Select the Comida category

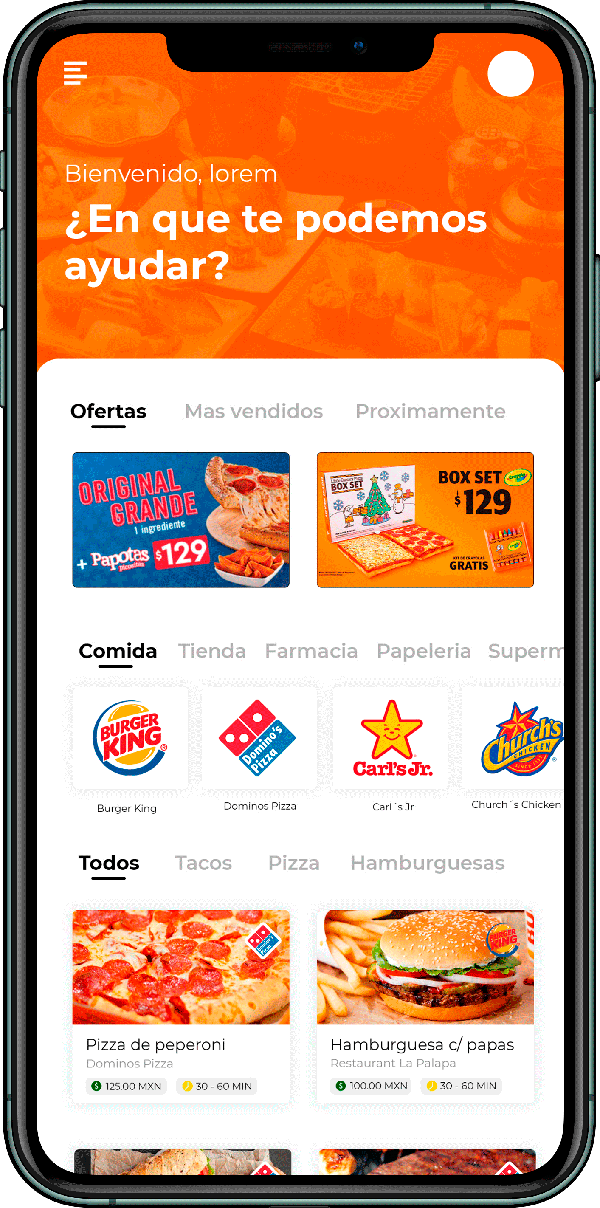(x=118, y=651)
